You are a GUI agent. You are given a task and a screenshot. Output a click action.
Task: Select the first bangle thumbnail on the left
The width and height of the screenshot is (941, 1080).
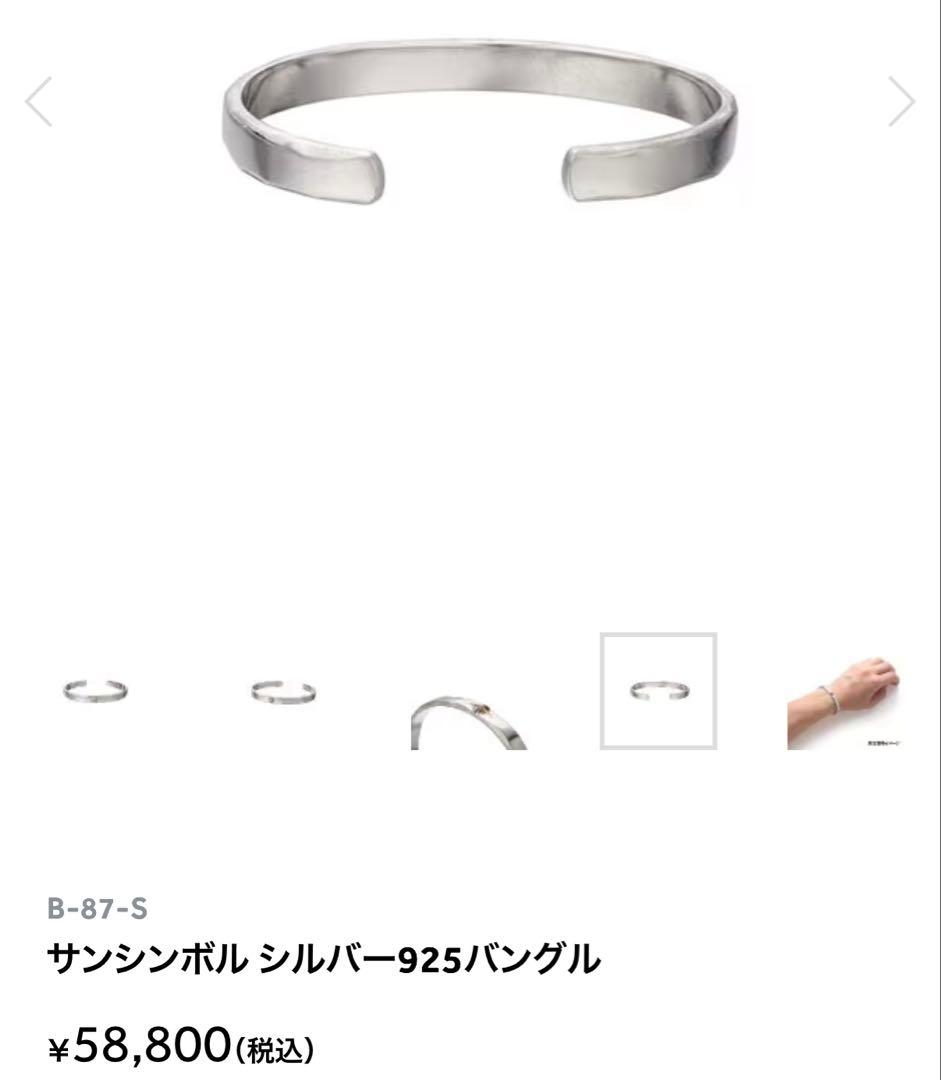[97, 690]
